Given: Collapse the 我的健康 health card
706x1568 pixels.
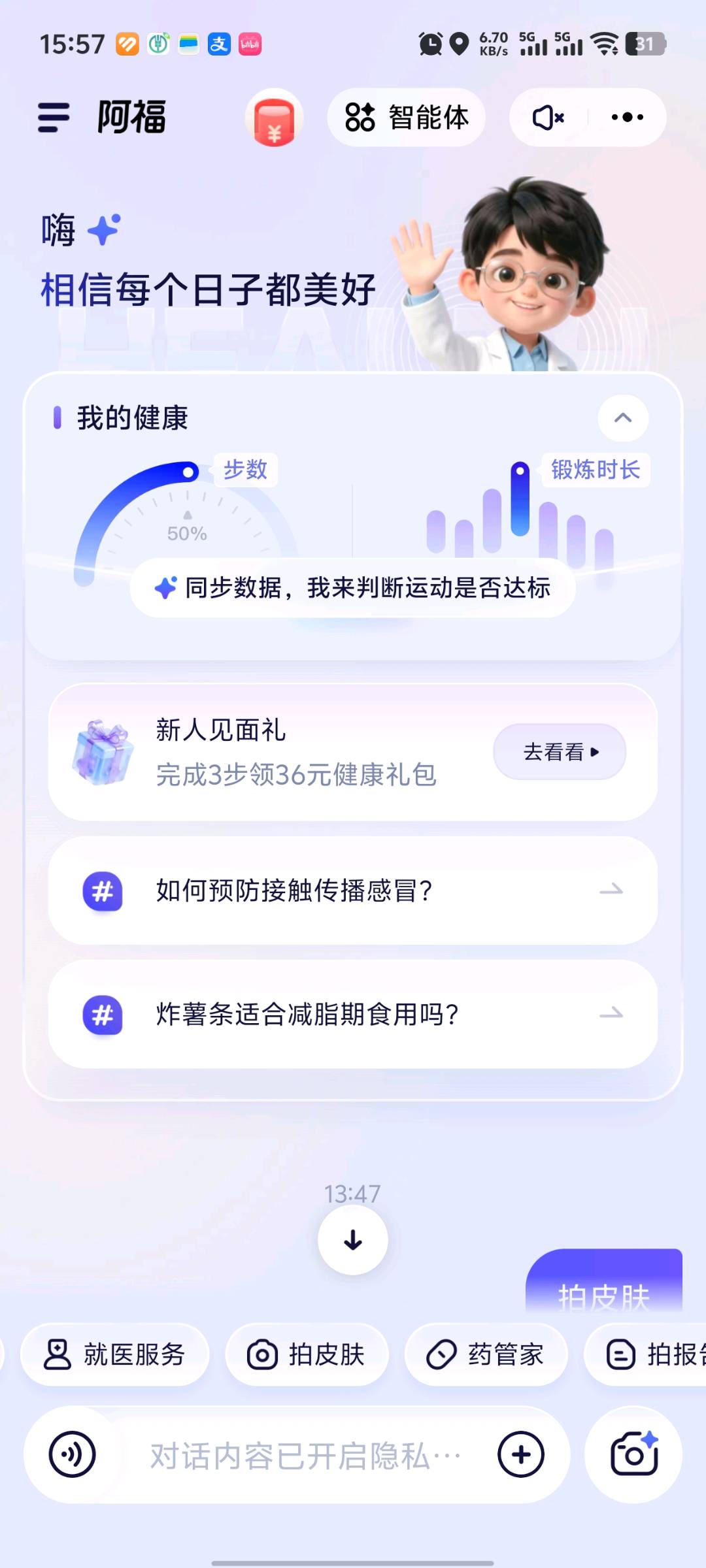Looking at the screenshot, I should [622, 418].
